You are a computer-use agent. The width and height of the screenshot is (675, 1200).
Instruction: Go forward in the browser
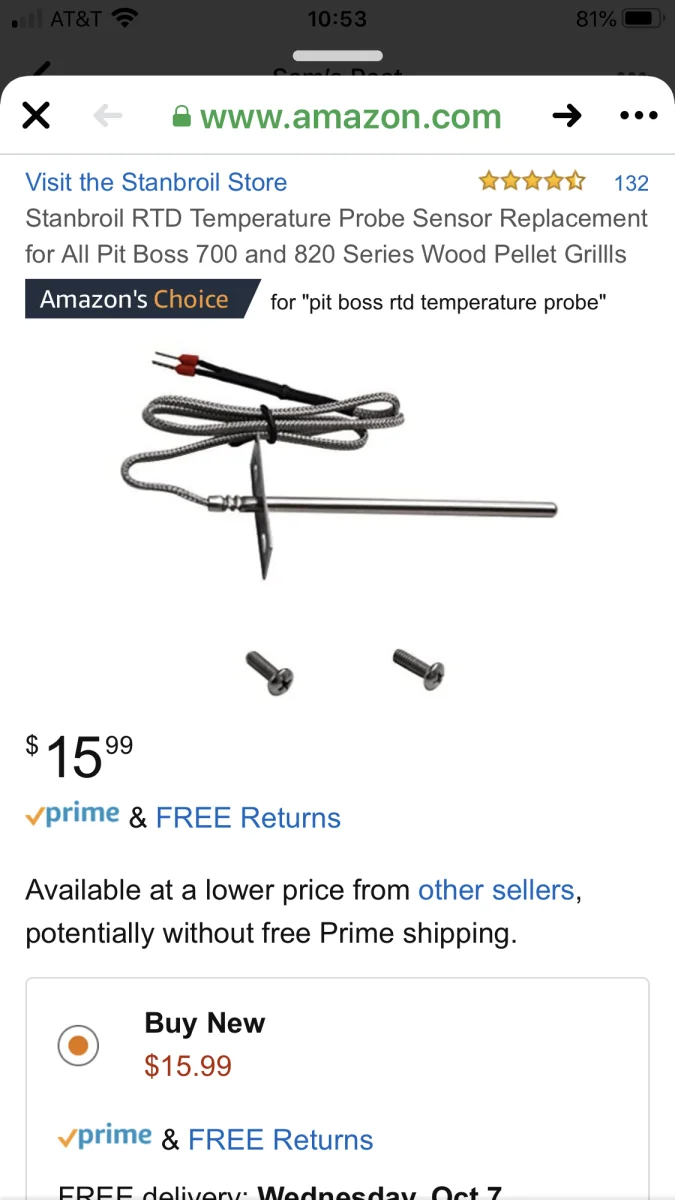[567, 116]
